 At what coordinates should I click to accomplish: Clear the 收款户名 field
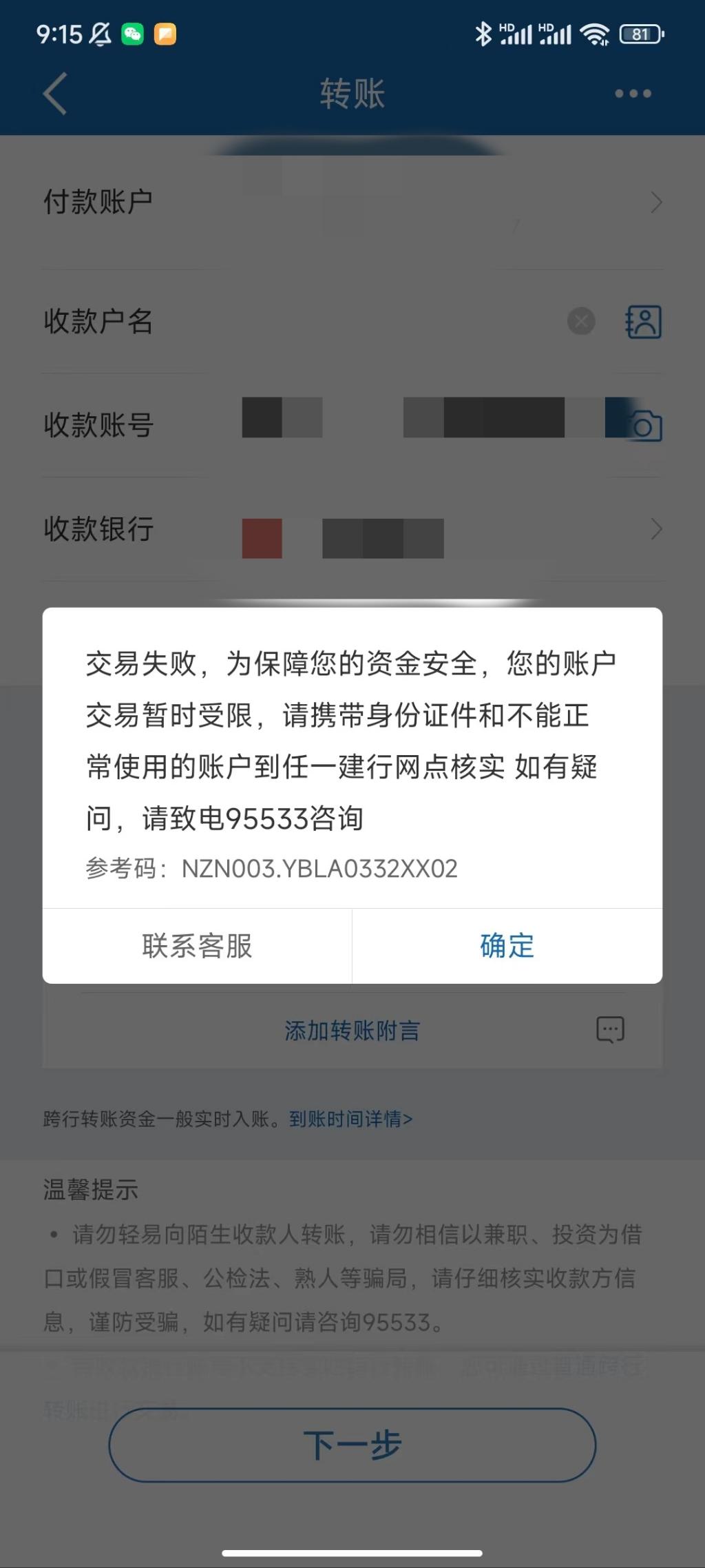[x=581, y=321]
